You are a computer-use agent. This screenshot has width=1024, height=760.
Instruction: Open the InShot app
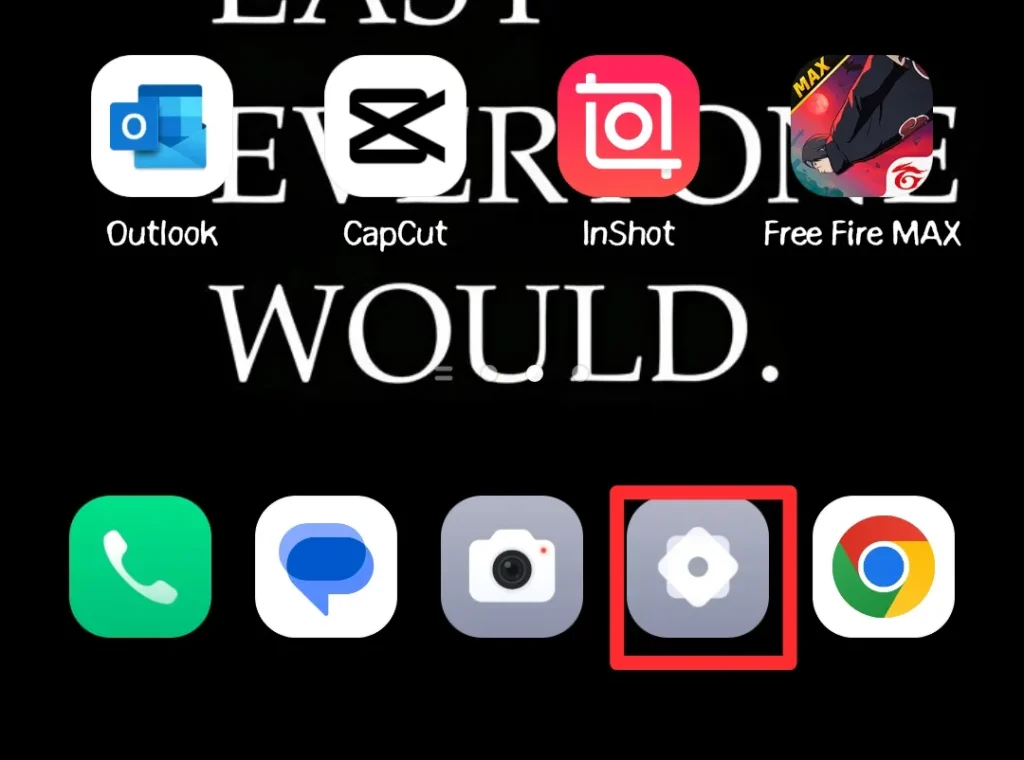click(x=628, y=126)
